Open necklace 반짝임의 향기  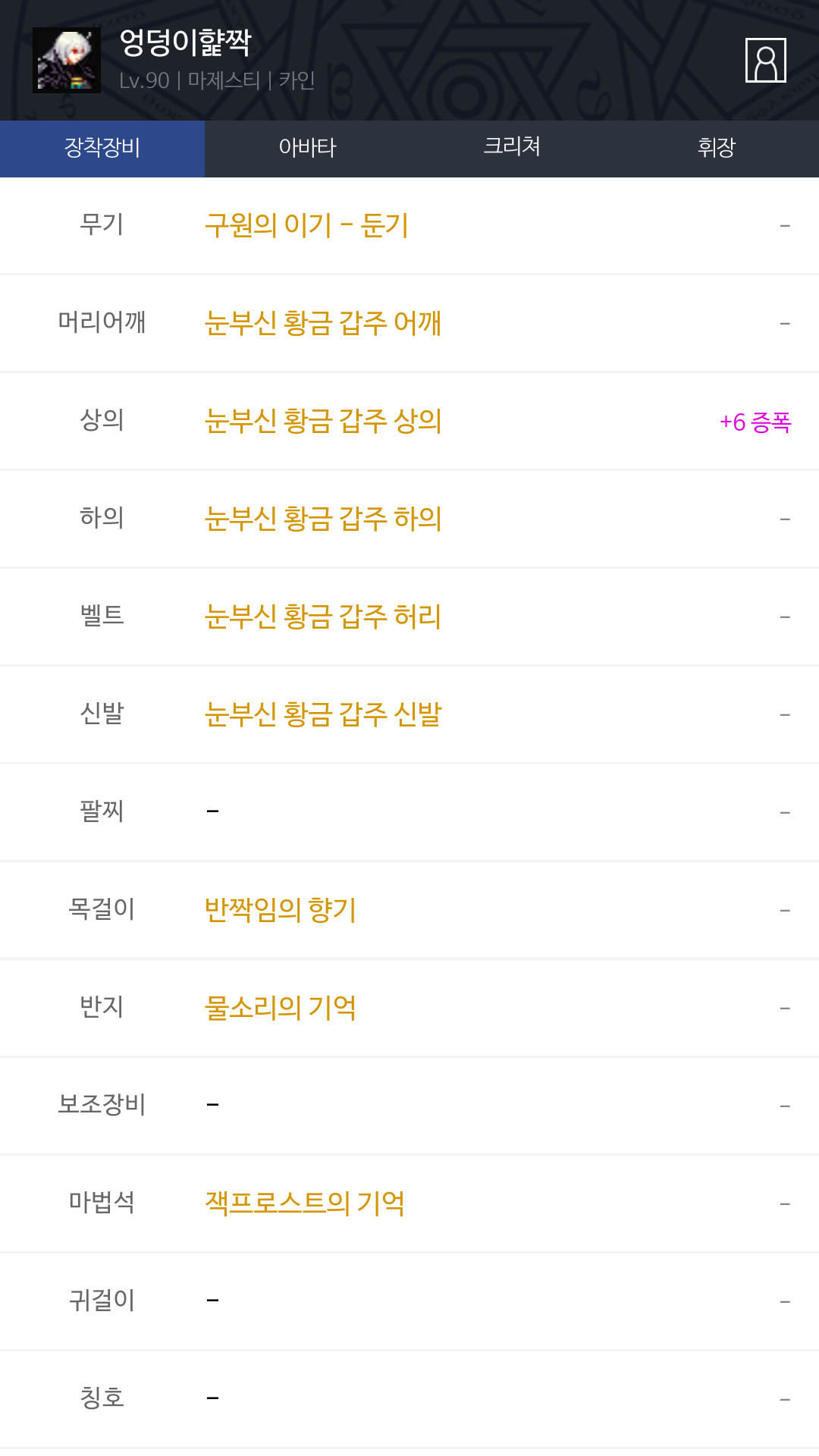coord(281,910)
